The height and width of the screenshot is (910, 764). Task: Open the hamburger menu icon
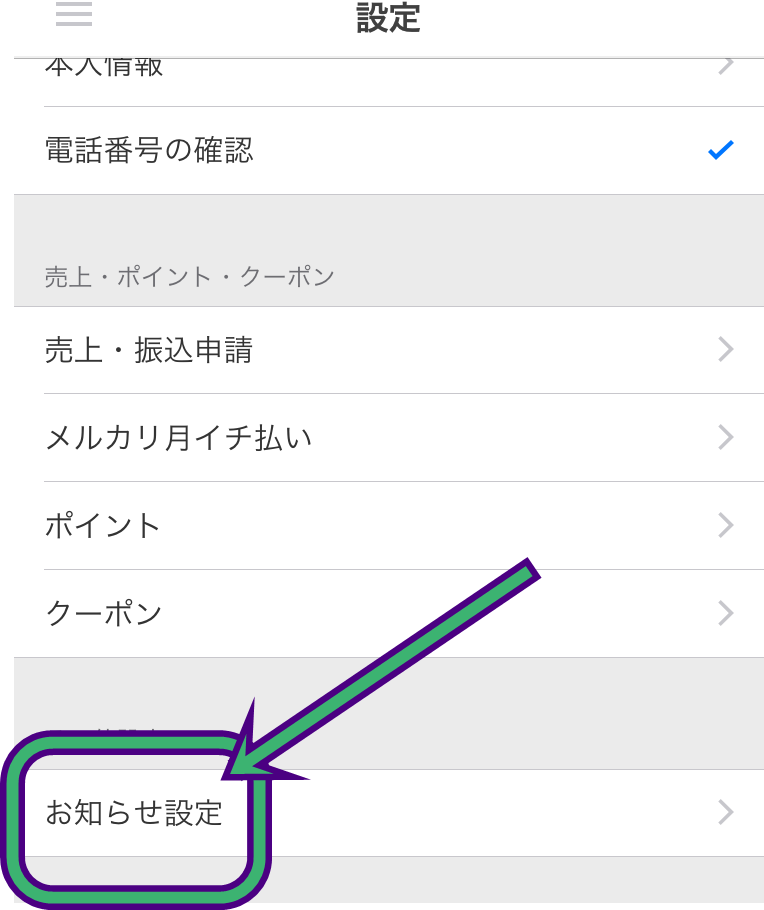tap(73, 15)
